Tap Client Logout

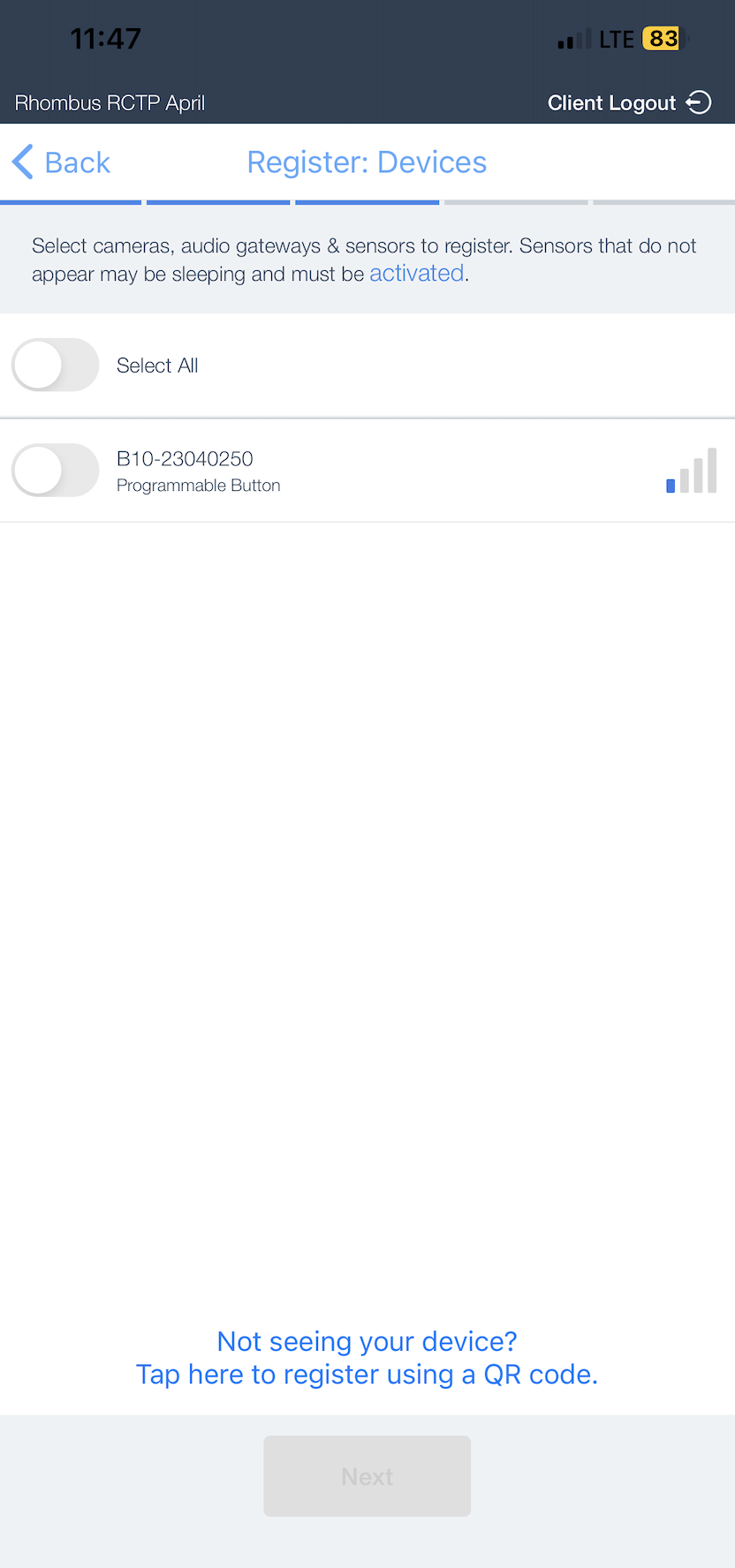(x=629, y=102)
